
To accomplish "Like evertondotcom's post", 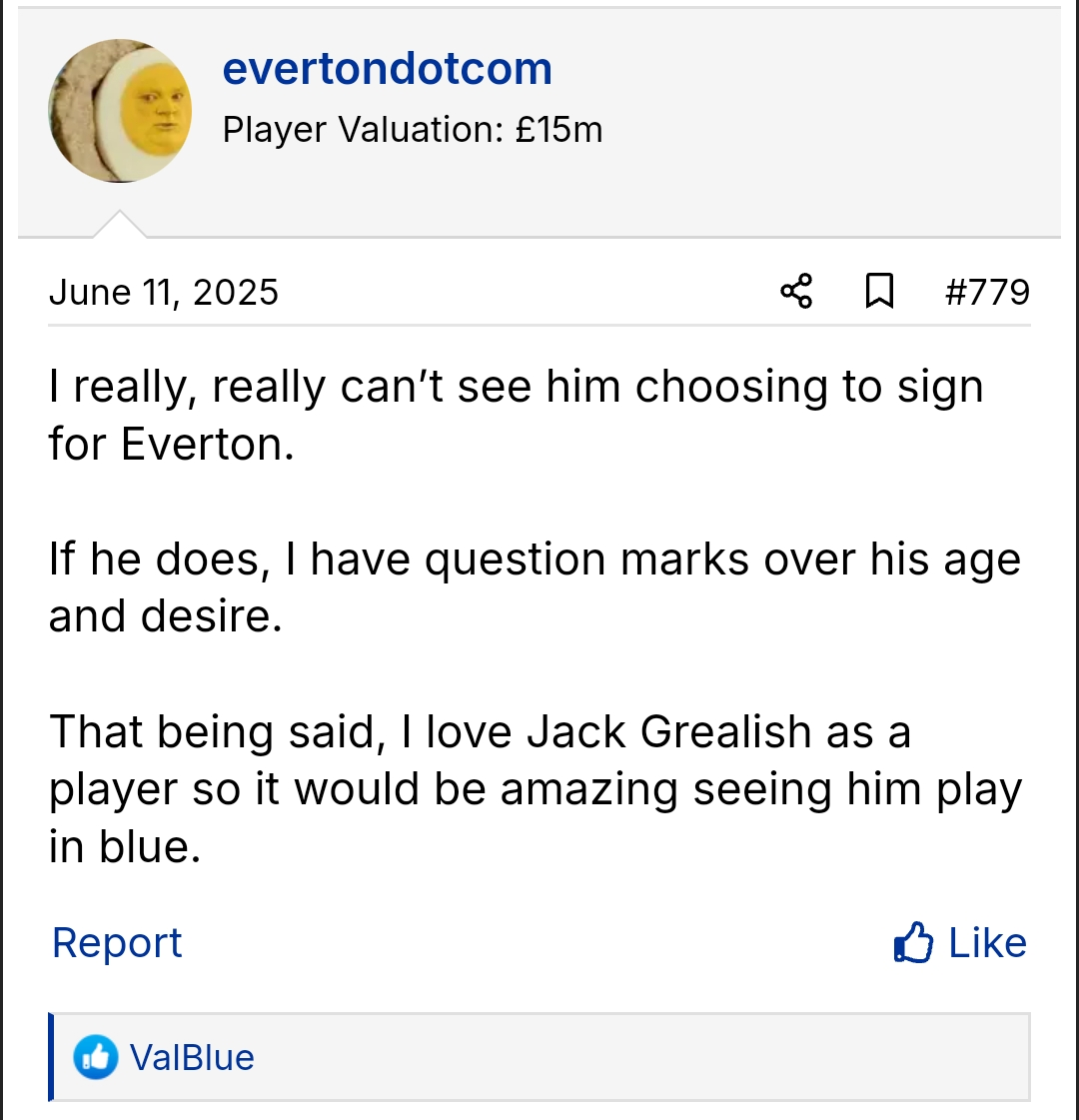I will pos(960,942).
